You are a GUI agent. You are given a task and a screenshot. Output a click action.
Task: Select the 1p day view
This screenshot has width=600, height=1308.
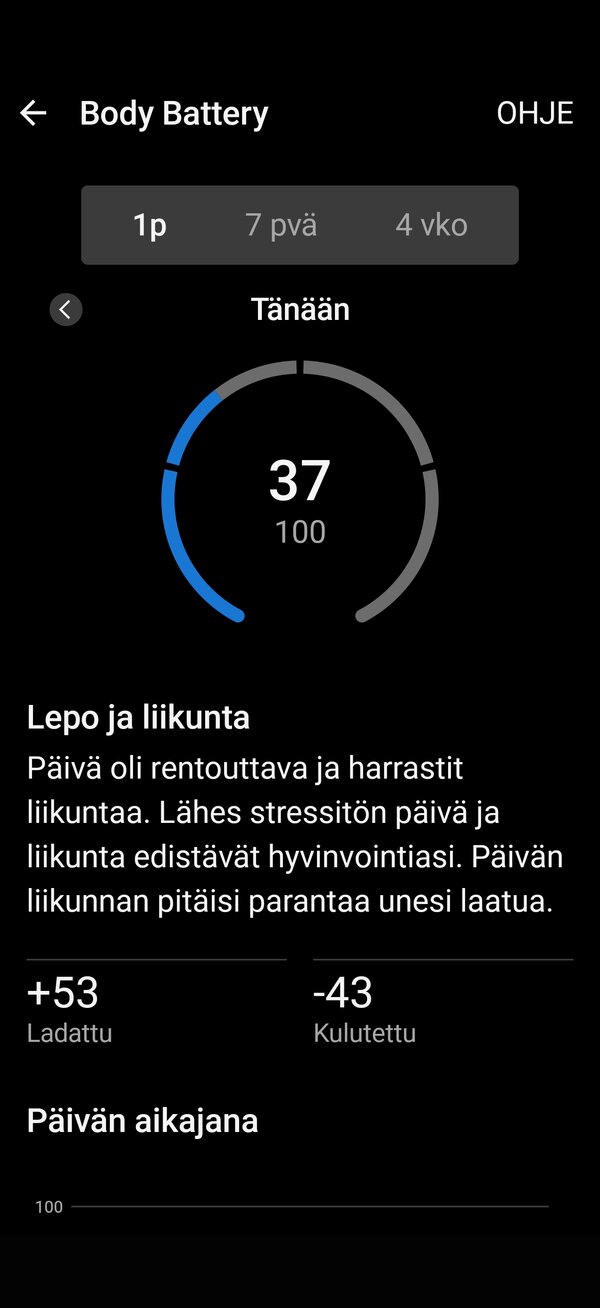(x=150, y=225)
